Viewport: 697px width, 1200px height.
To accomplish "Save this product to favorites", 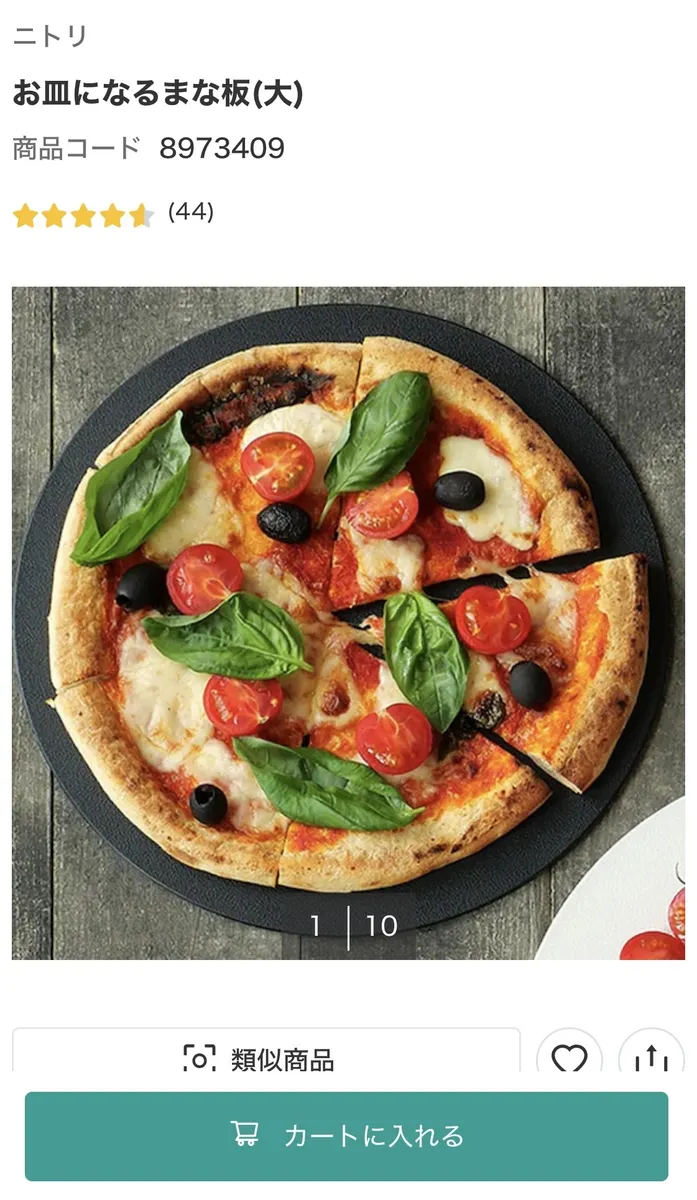I will pos(569,1056).
